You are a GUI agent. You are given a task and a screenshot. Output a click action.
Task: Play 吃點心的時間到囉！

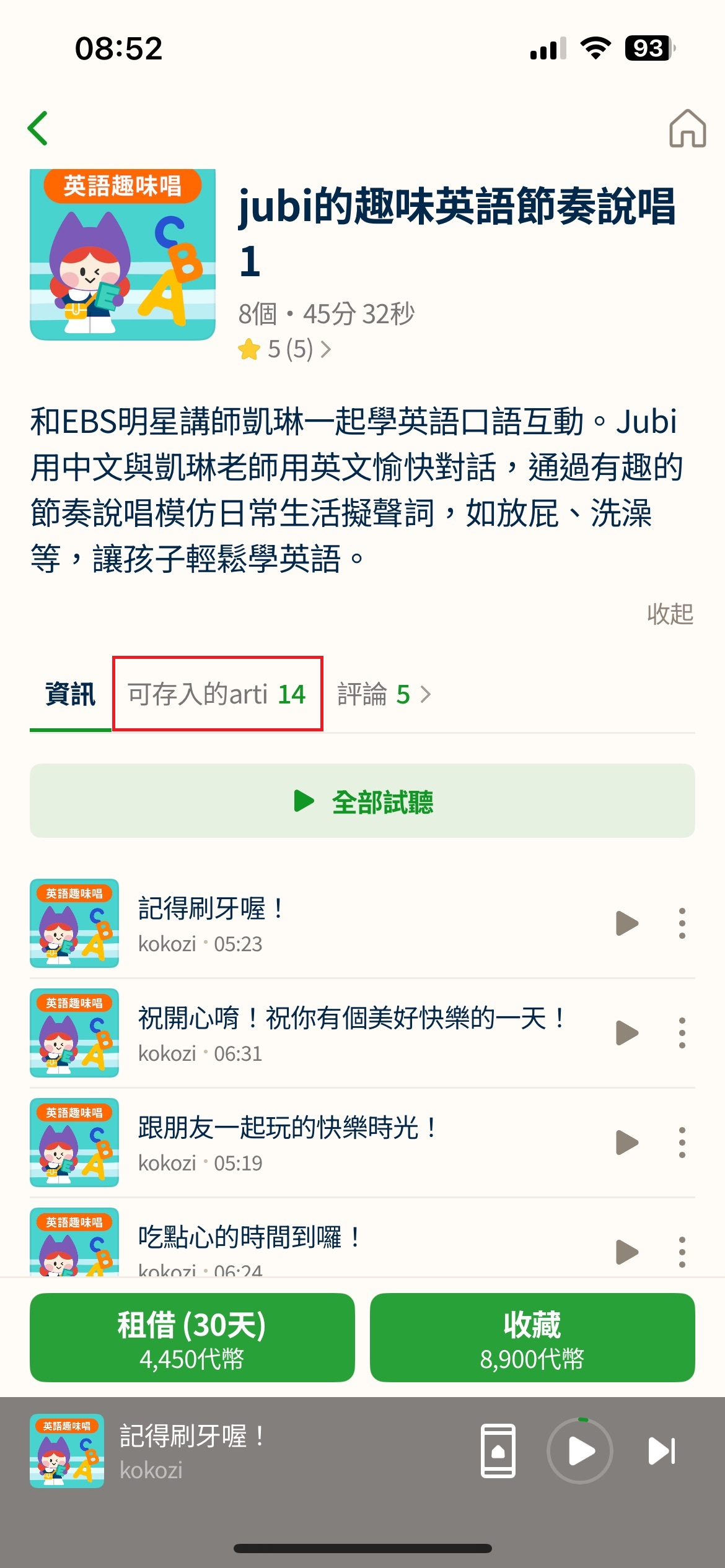(626, 1252)
